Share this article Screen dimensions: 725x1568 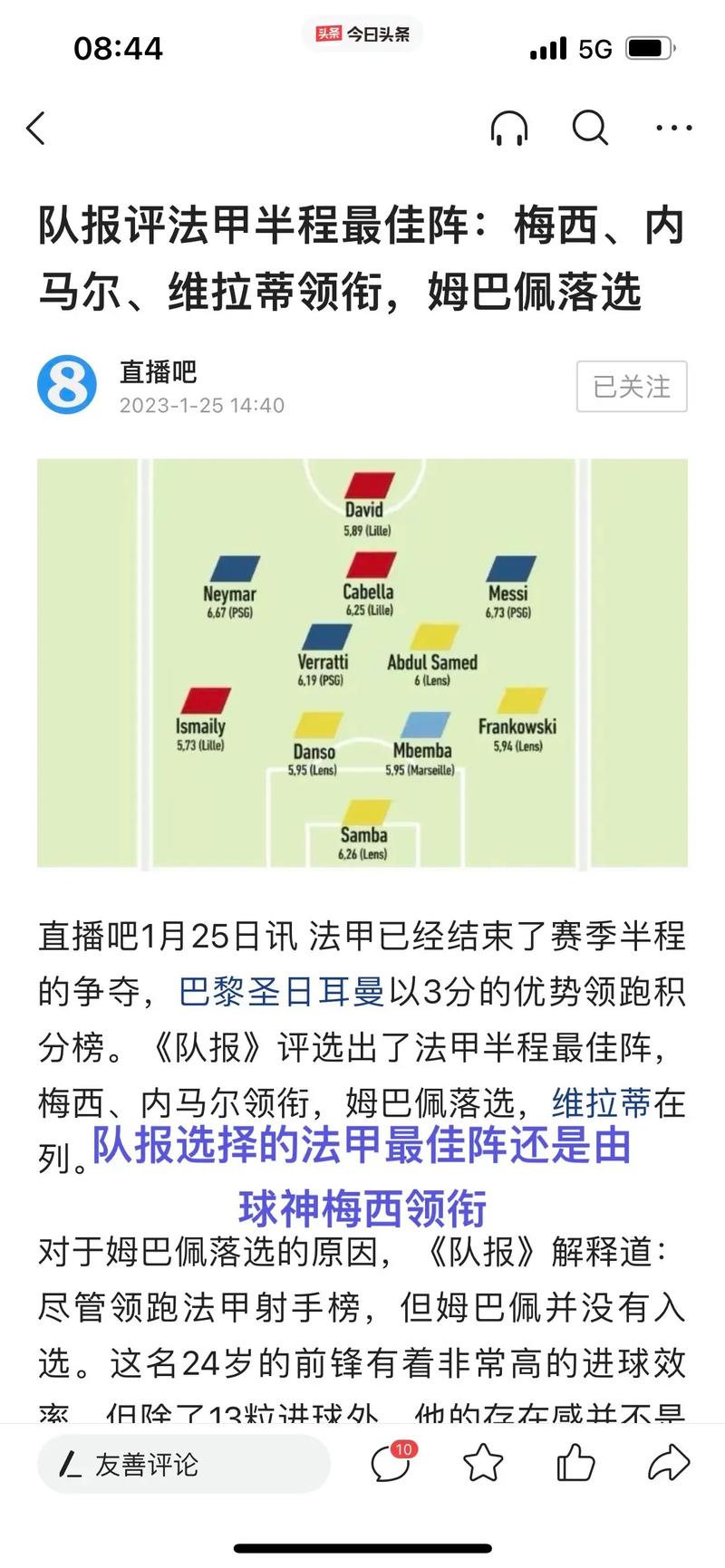[x=669, y=1463]
